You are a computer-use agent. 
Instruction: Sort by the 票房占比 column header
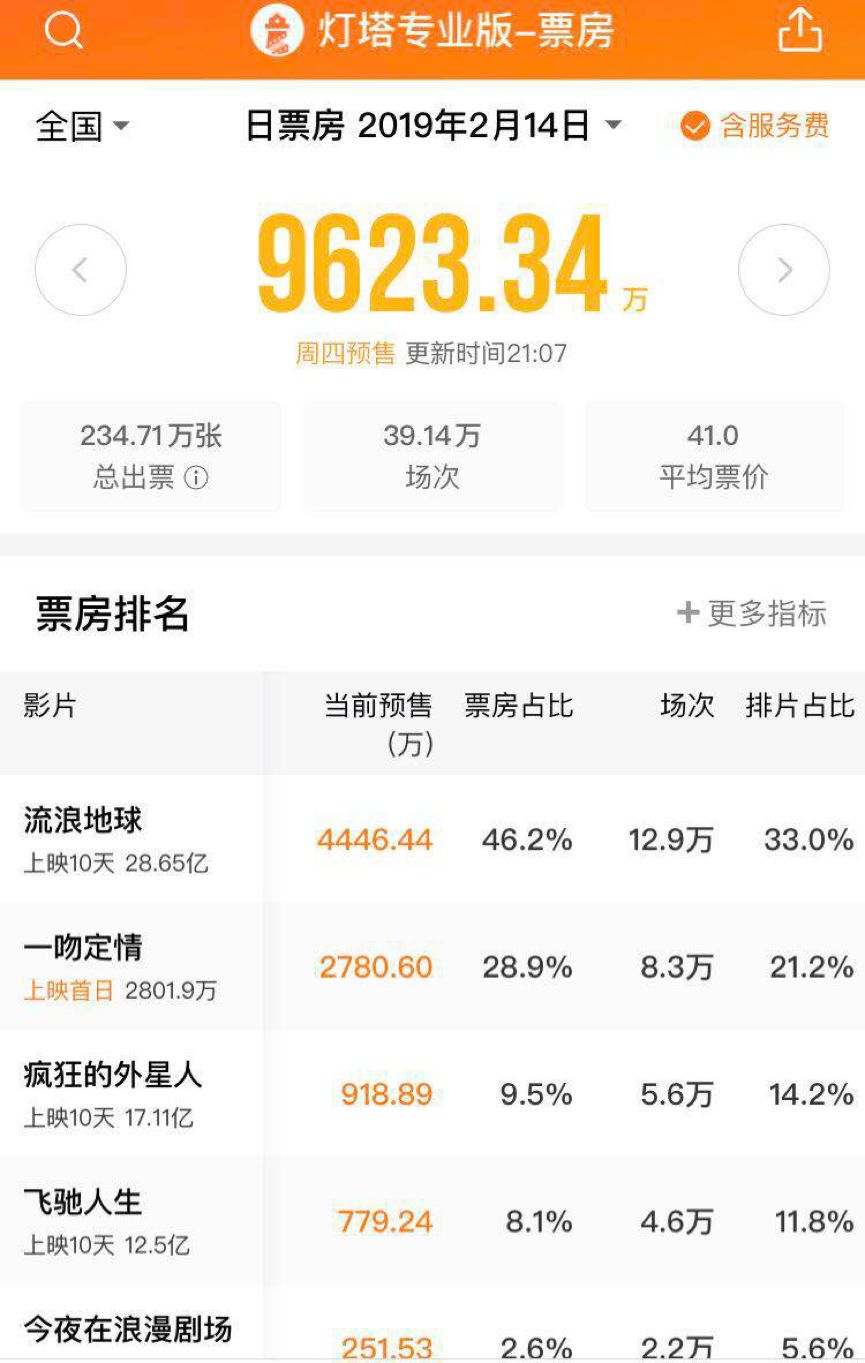pos(516,706)
